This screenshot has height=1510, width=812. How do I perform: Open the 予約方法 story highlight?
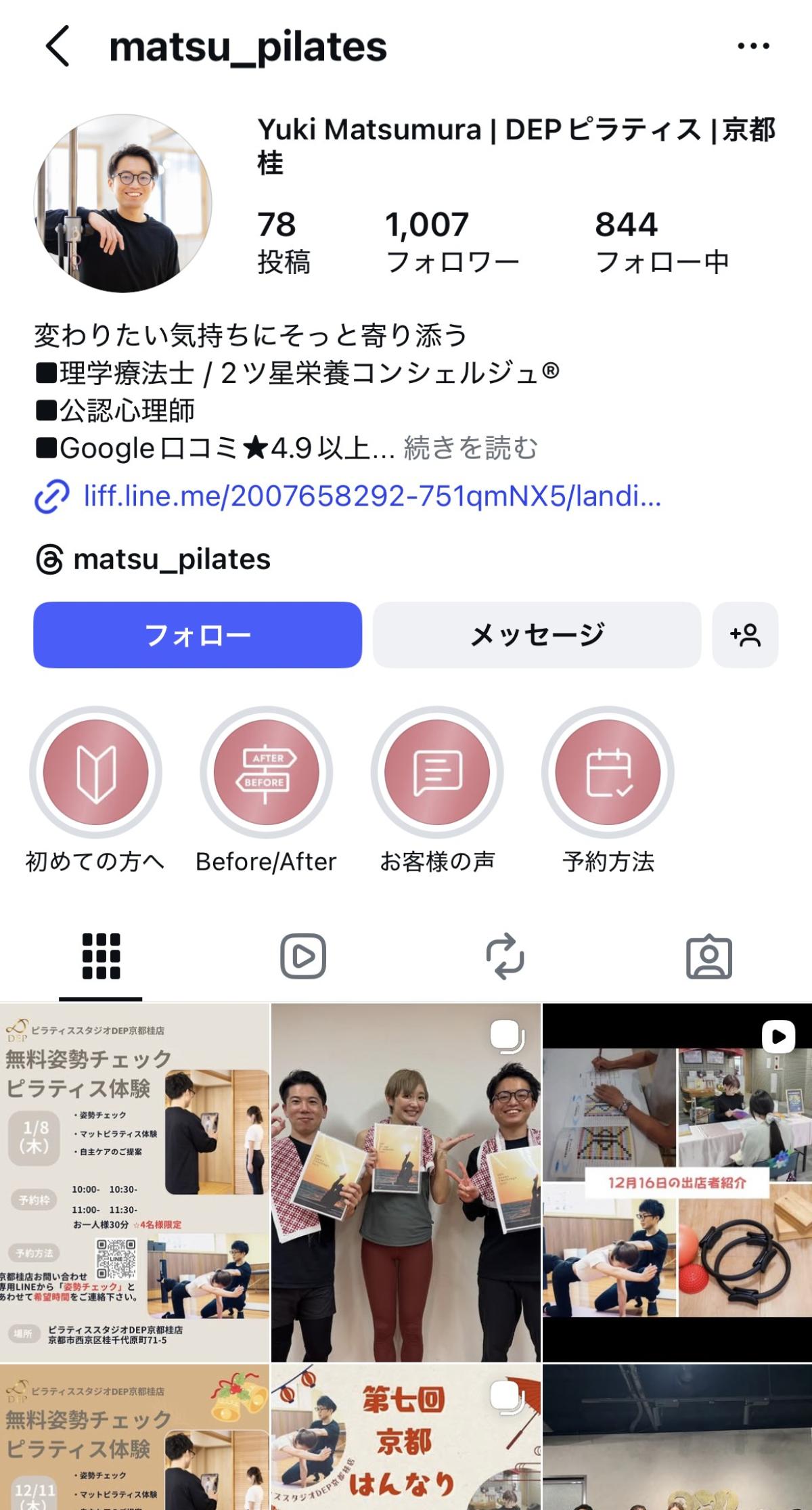pos(608,773)
